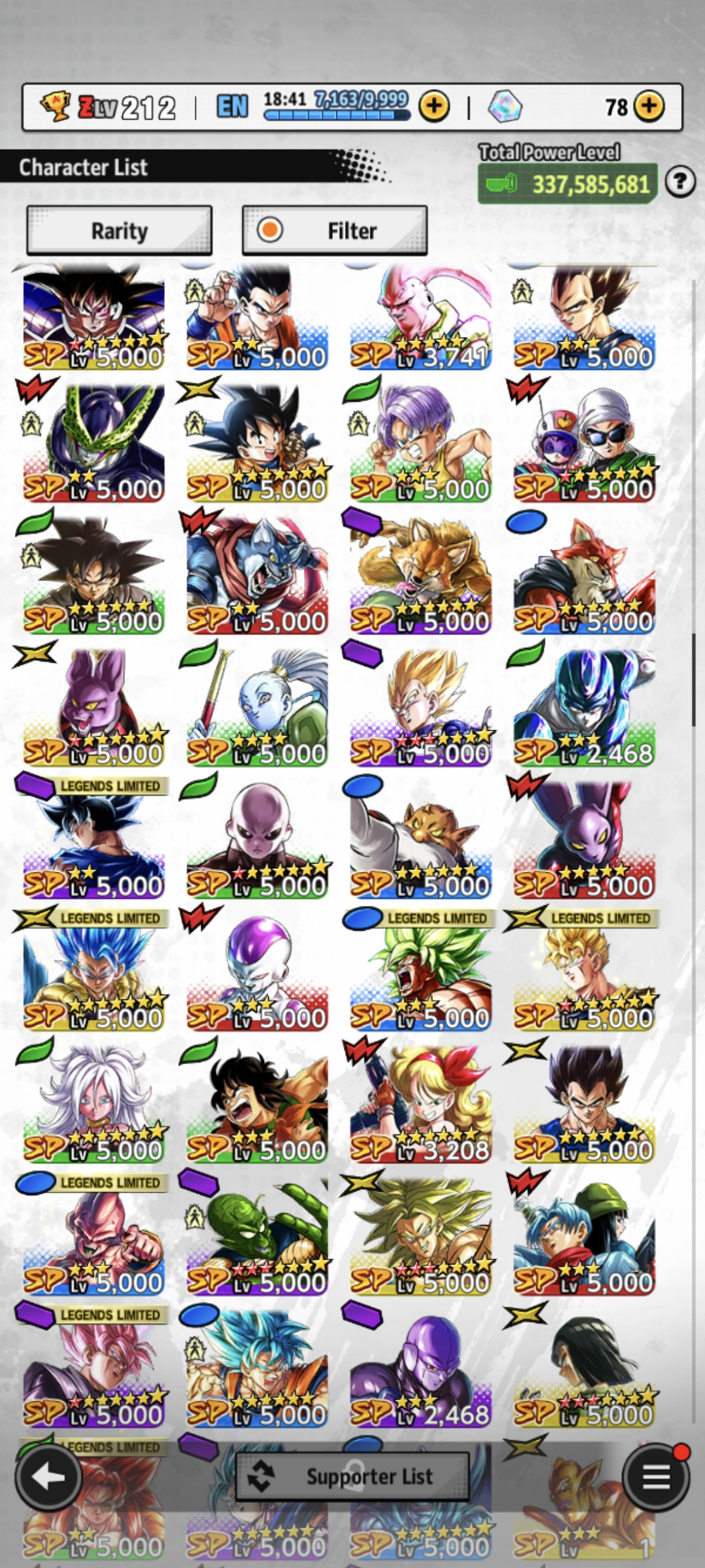Select the Frieza final form character card
This screenshot has width=705, height=1568.
click(x=257, y=971)
